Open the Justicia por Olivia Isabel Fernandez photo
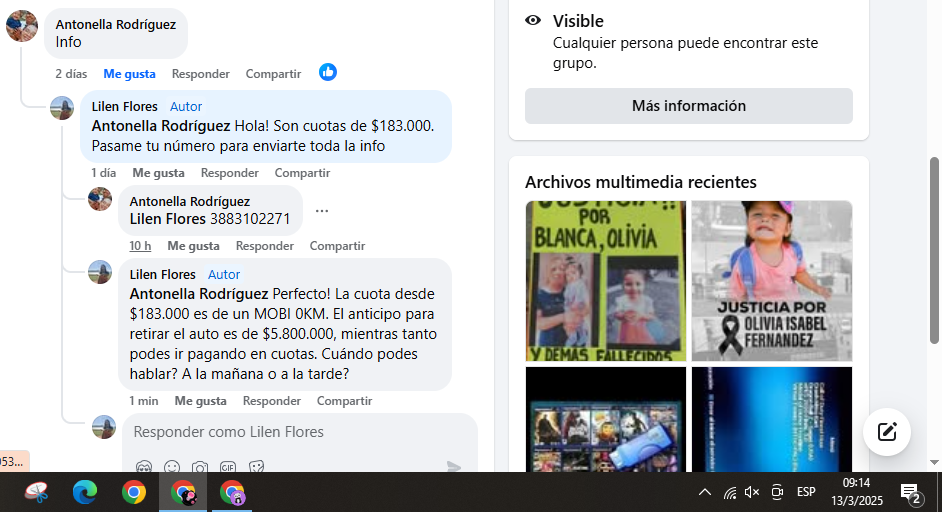This screenshot has height=512, width=942. [x=771, y=280]
